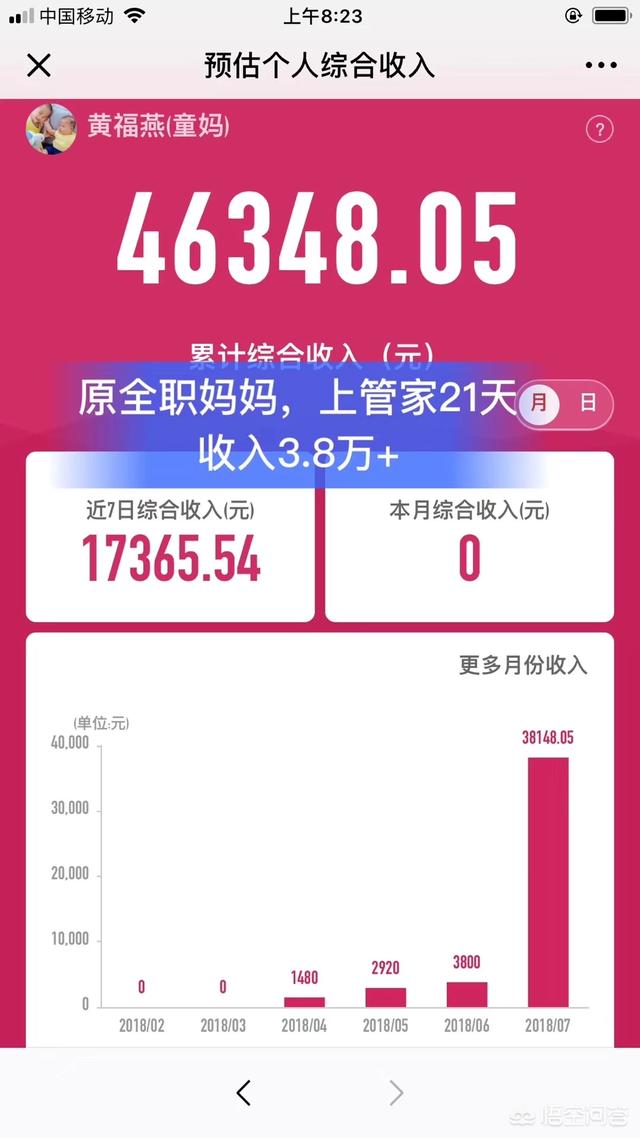The height and width of the screenshot is (1138, 640).
Task: Go back with the browser back arrow
Action: tap(243, 1093)
